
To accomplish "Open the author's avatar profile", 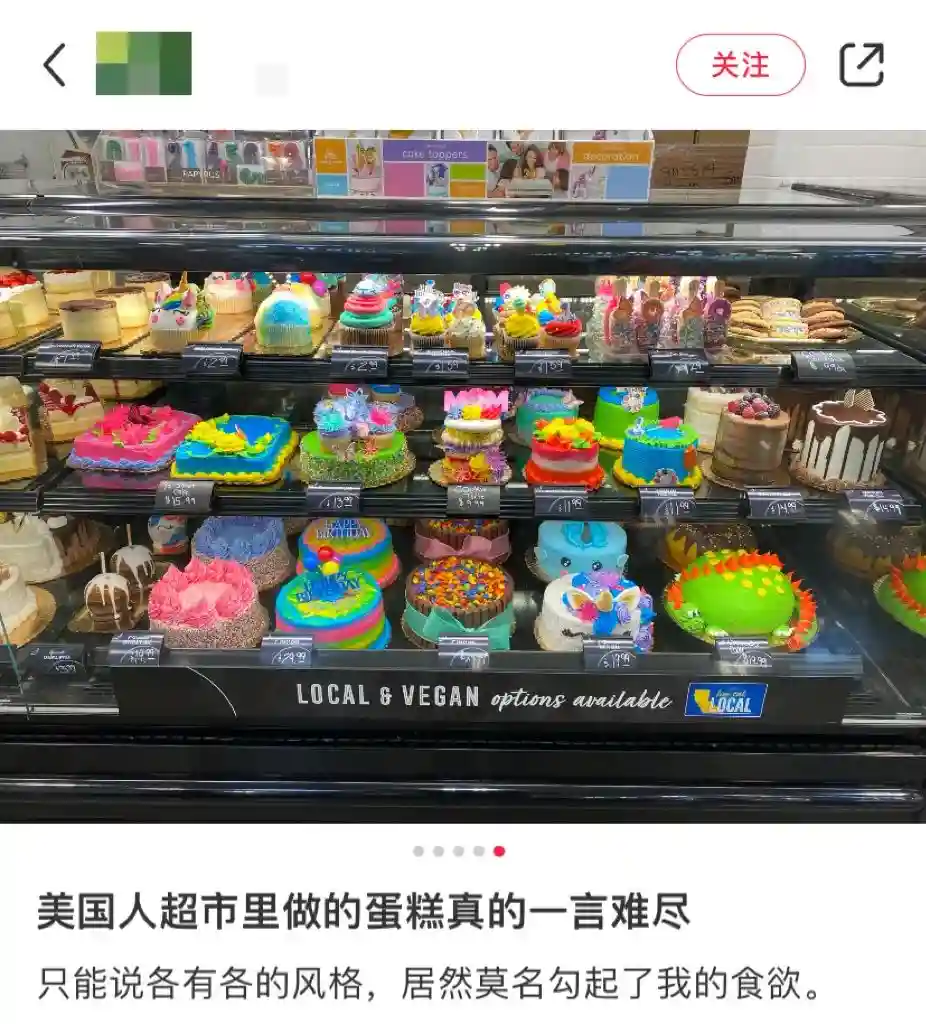I will point(143,64).
